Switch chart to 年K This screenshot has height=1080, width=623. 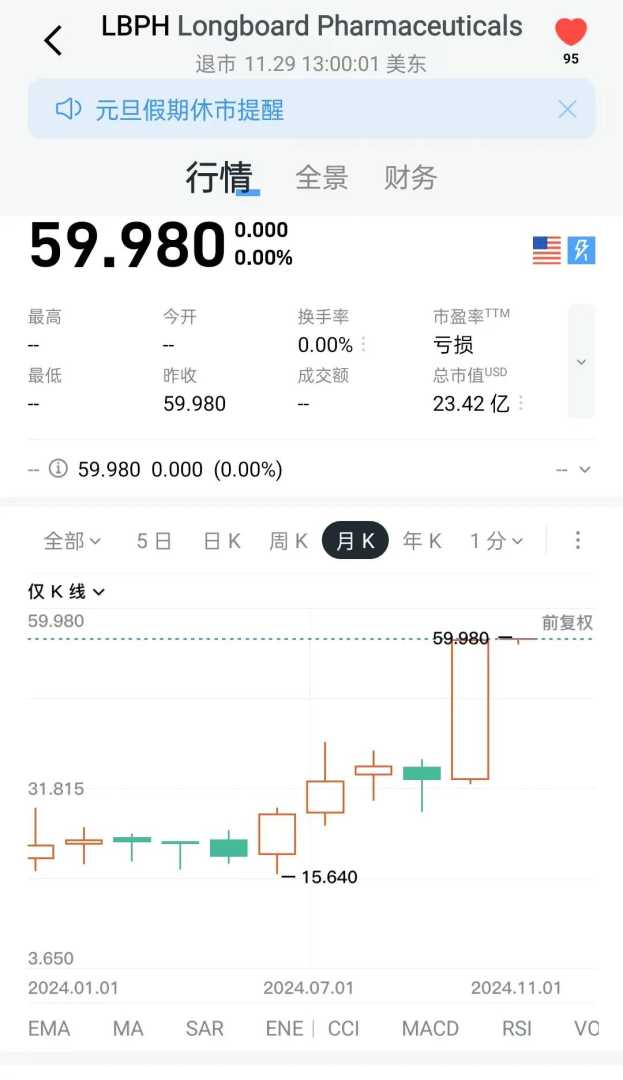(x=422, y=541)
